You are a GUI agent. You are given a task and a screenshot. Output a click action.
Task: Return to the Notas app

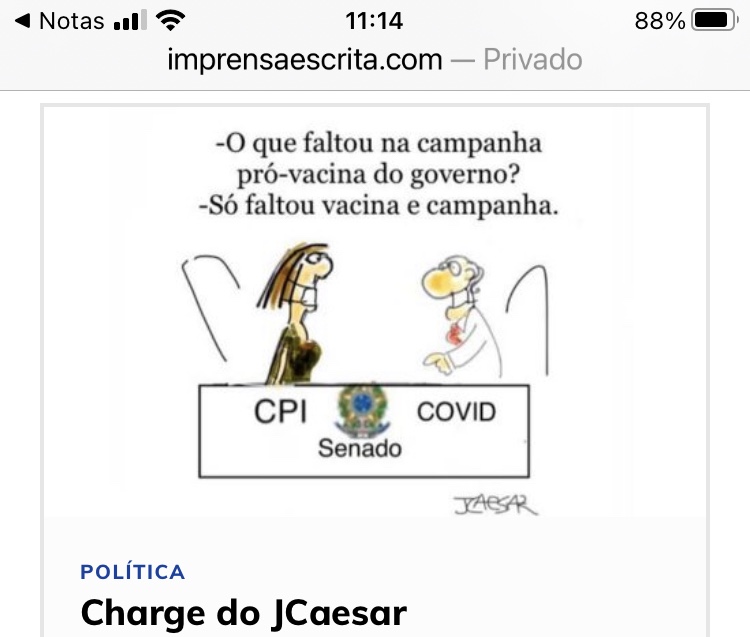click(60, 20)
